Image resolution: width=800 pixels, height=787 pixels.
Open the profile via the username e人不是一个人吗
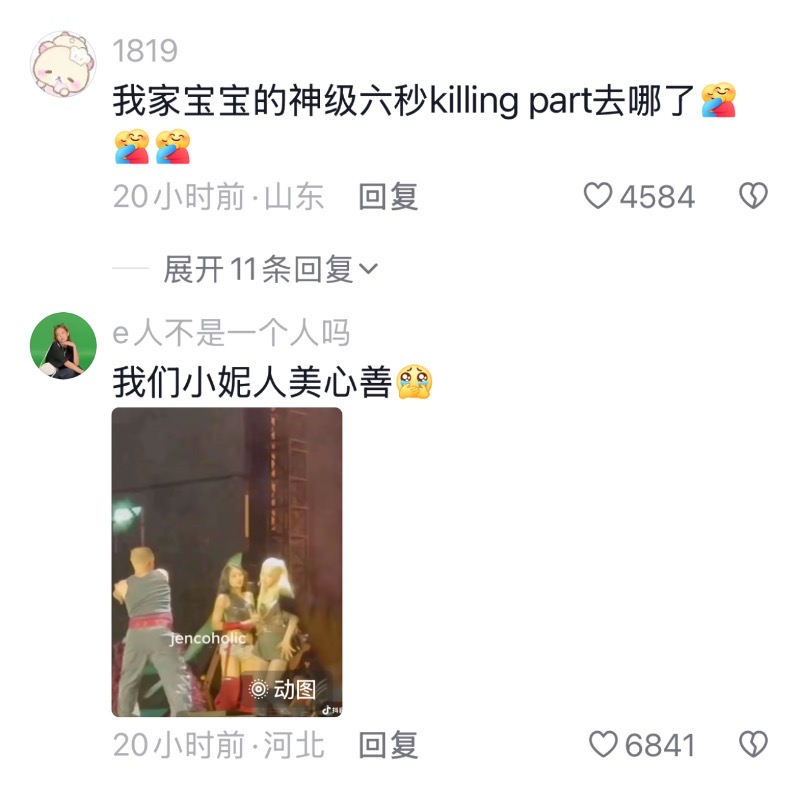tap(231, 333)
